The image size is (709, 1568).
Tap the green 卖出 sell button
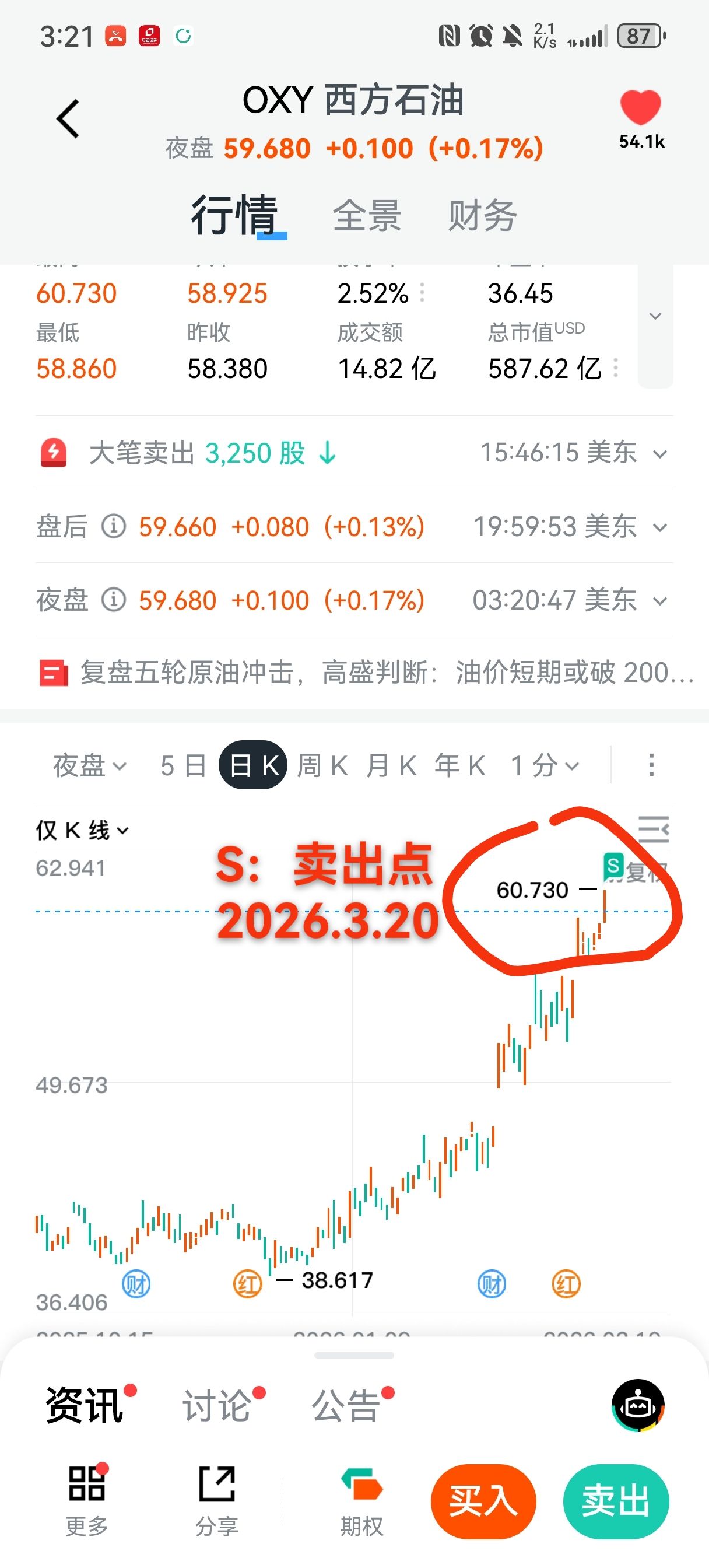pyautogui.click(x=616, y=1501)
